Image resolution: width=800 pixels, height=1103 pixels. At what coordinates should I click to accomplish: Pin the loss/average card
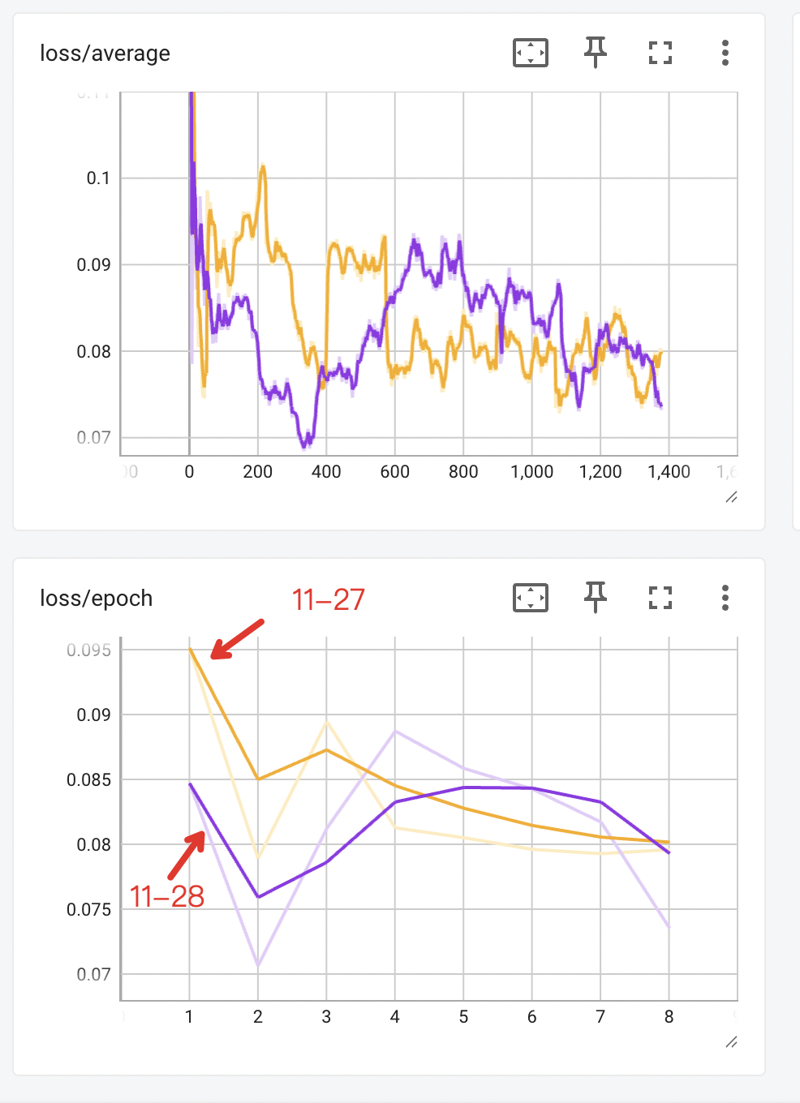(x=596, y=53)
